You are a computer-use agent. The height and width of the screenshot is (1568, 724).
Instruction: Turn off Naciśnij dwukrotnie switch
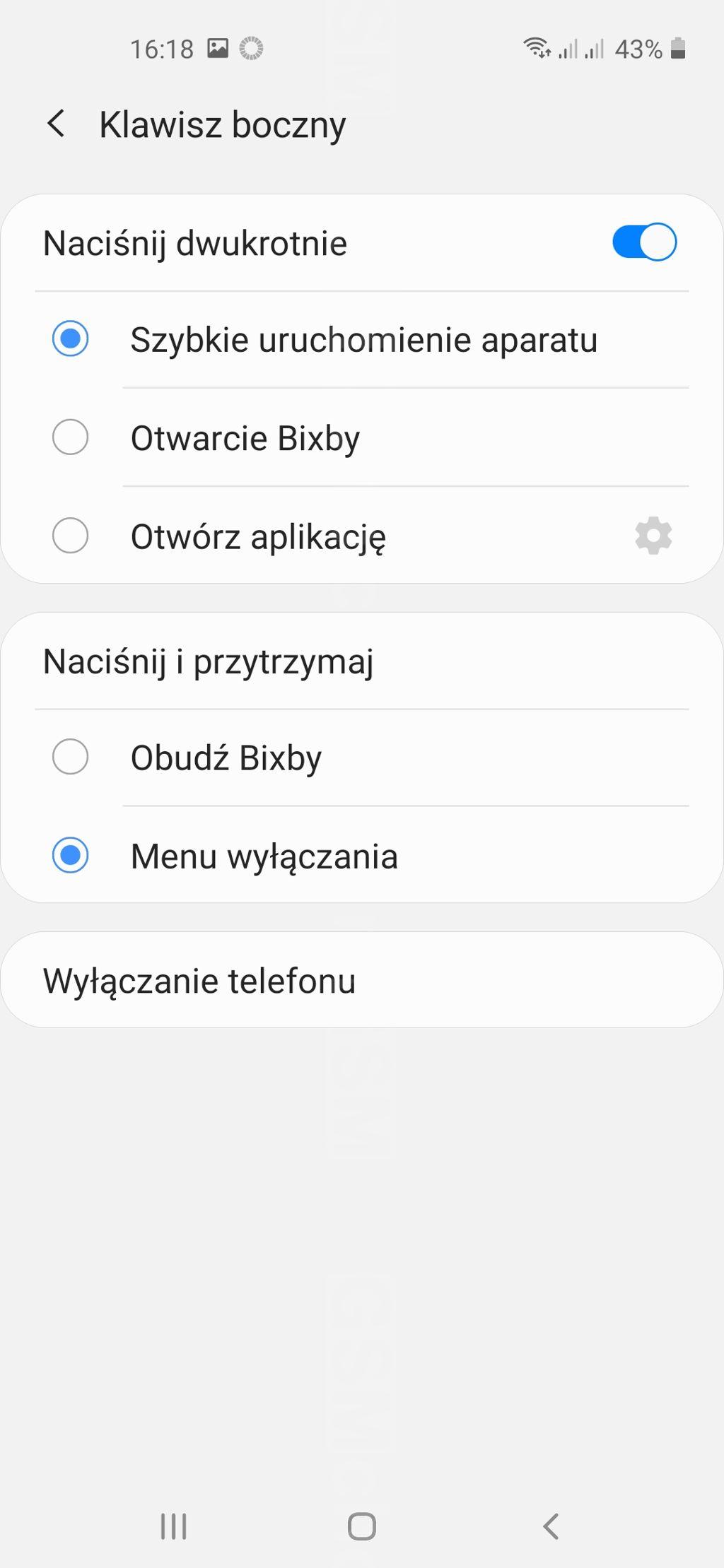point(644,242)
